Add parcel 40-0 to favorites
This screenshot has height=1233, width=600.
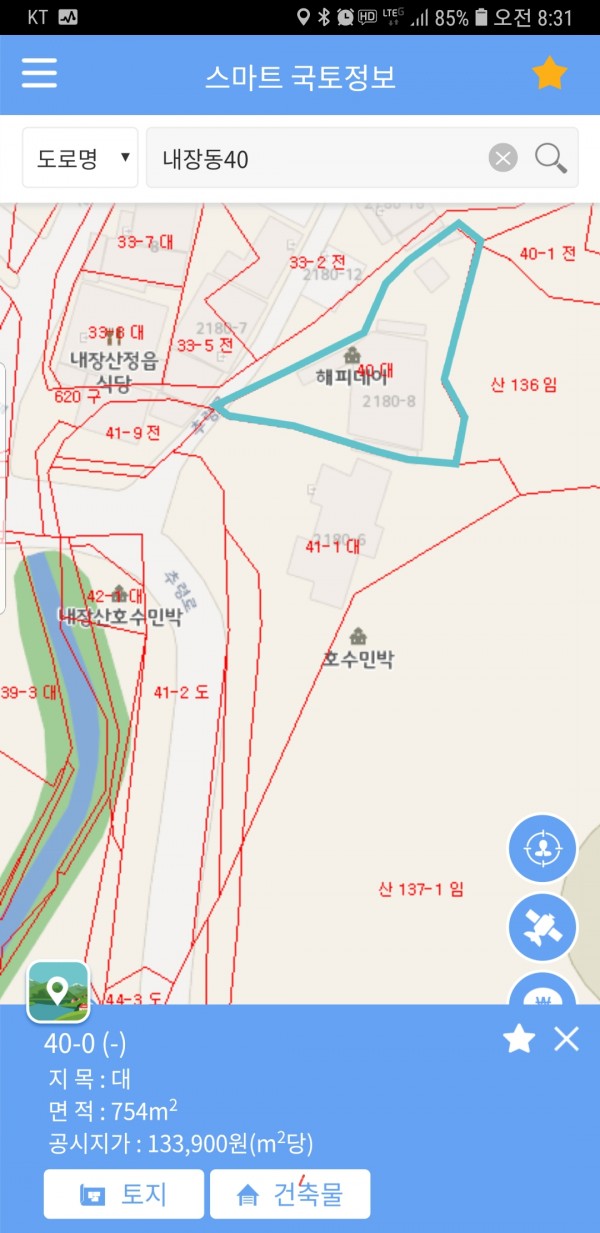click(518, 1040)
